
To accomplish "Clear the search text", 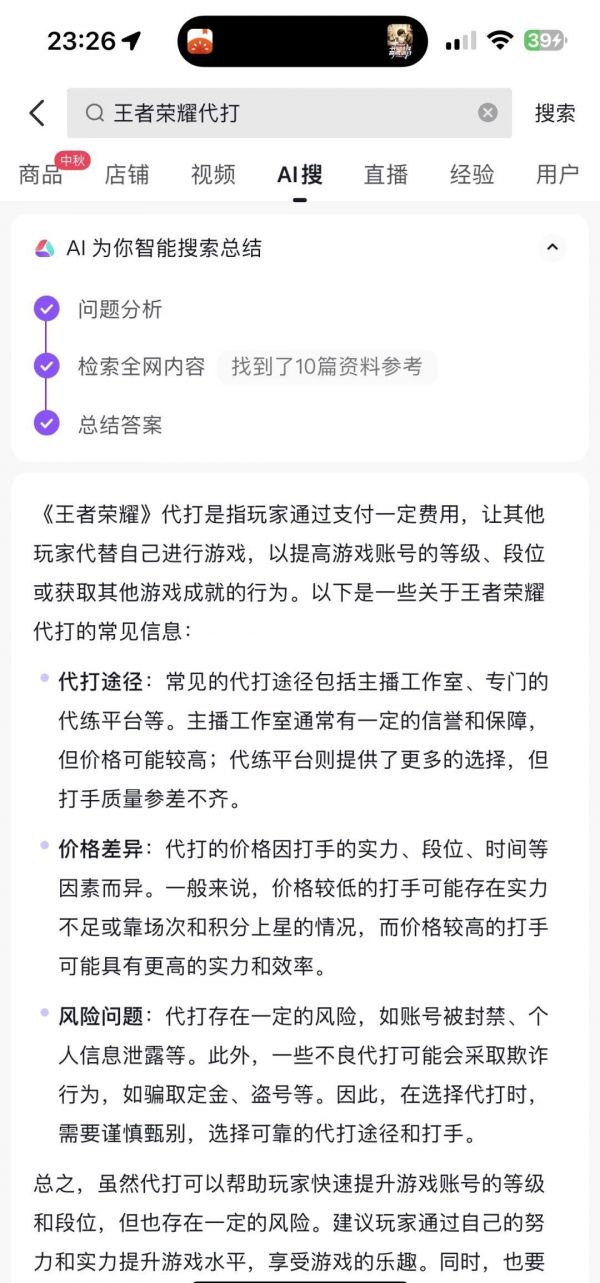I will [x=487, y=113].
